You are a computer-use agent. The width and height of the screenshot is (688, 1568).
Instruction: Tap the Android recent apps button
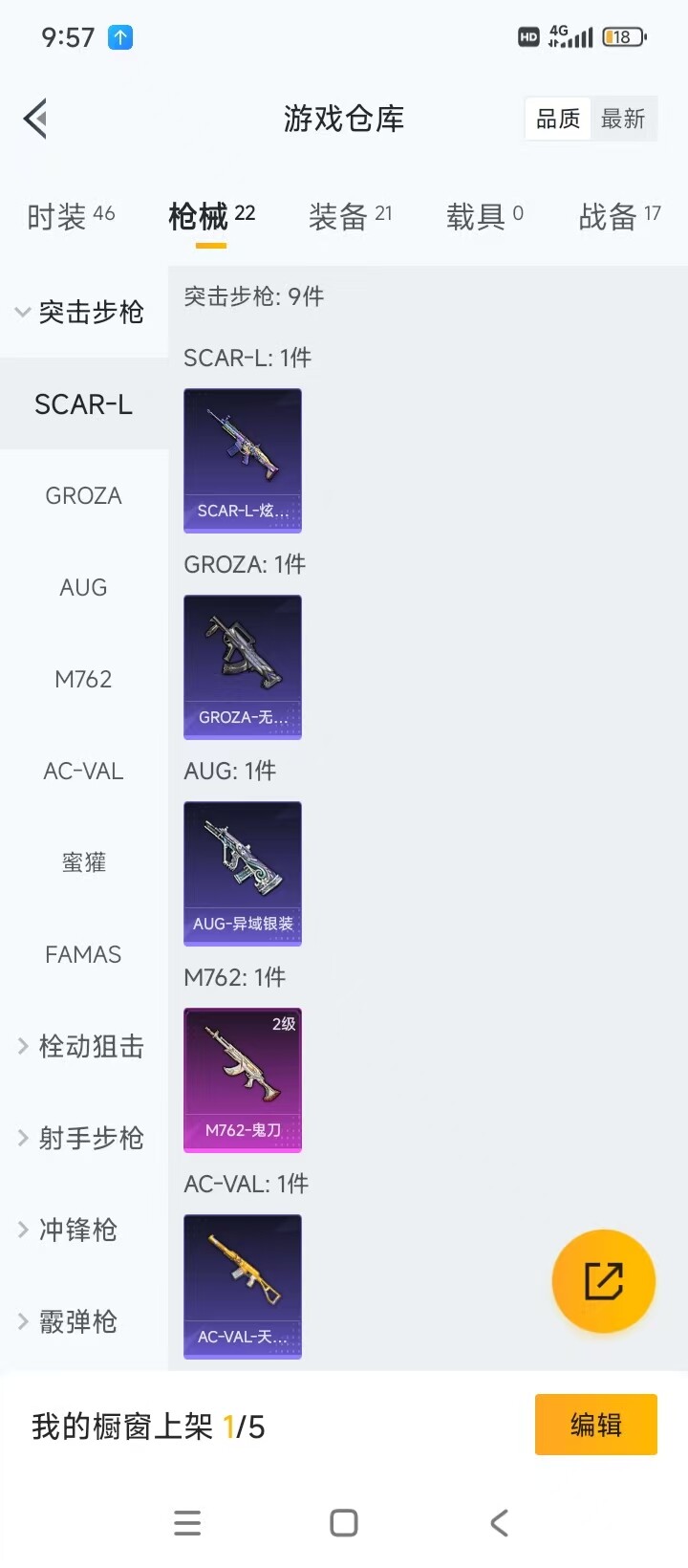pyautogui.click(x=187, y=1523)
